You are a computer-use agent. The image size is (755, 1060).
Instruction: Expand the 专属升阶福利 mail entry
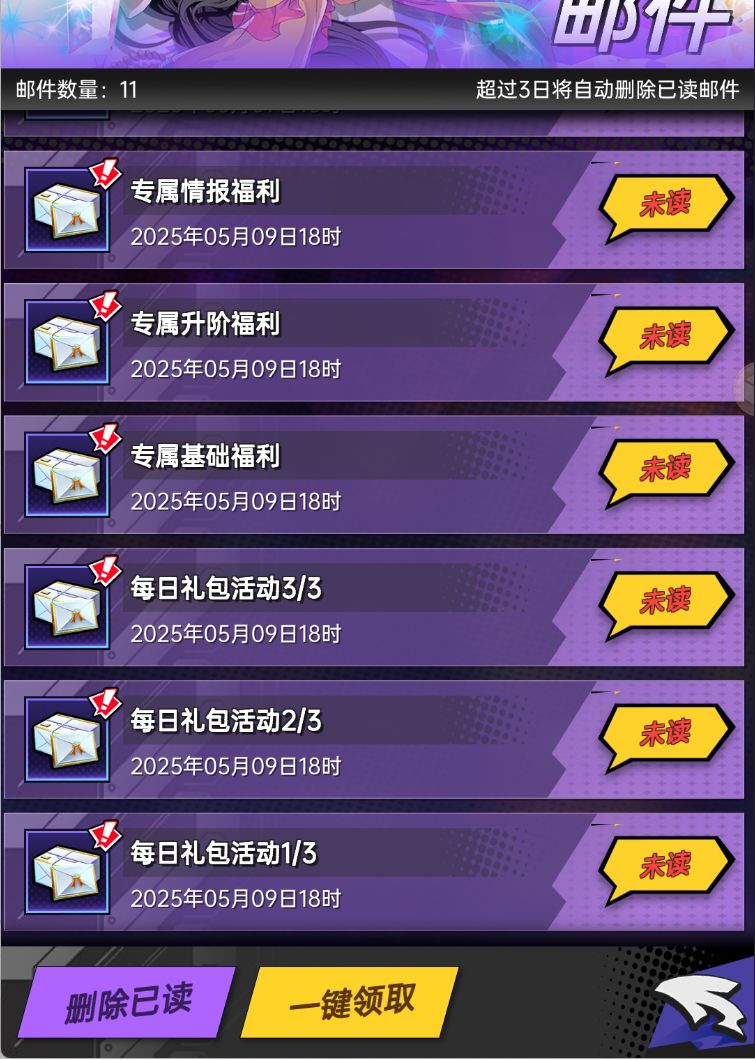tap(350, 344)
